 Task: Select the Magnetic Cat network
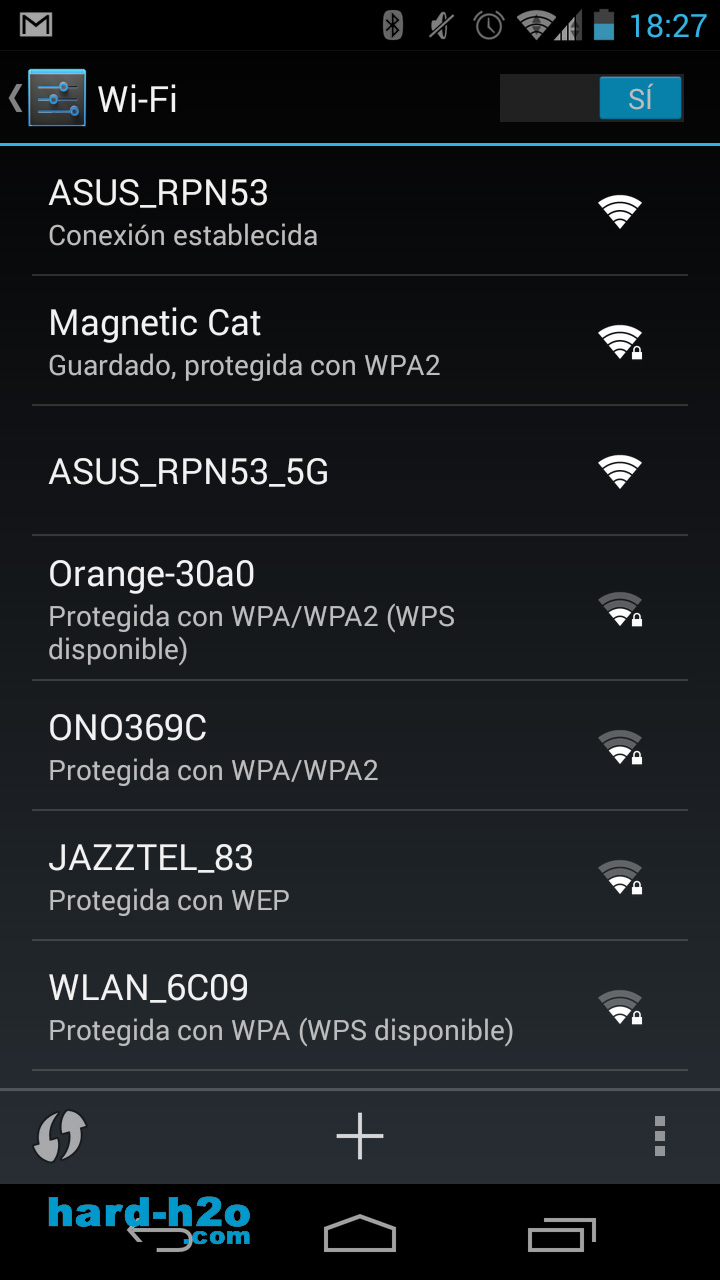coord(360,341)
